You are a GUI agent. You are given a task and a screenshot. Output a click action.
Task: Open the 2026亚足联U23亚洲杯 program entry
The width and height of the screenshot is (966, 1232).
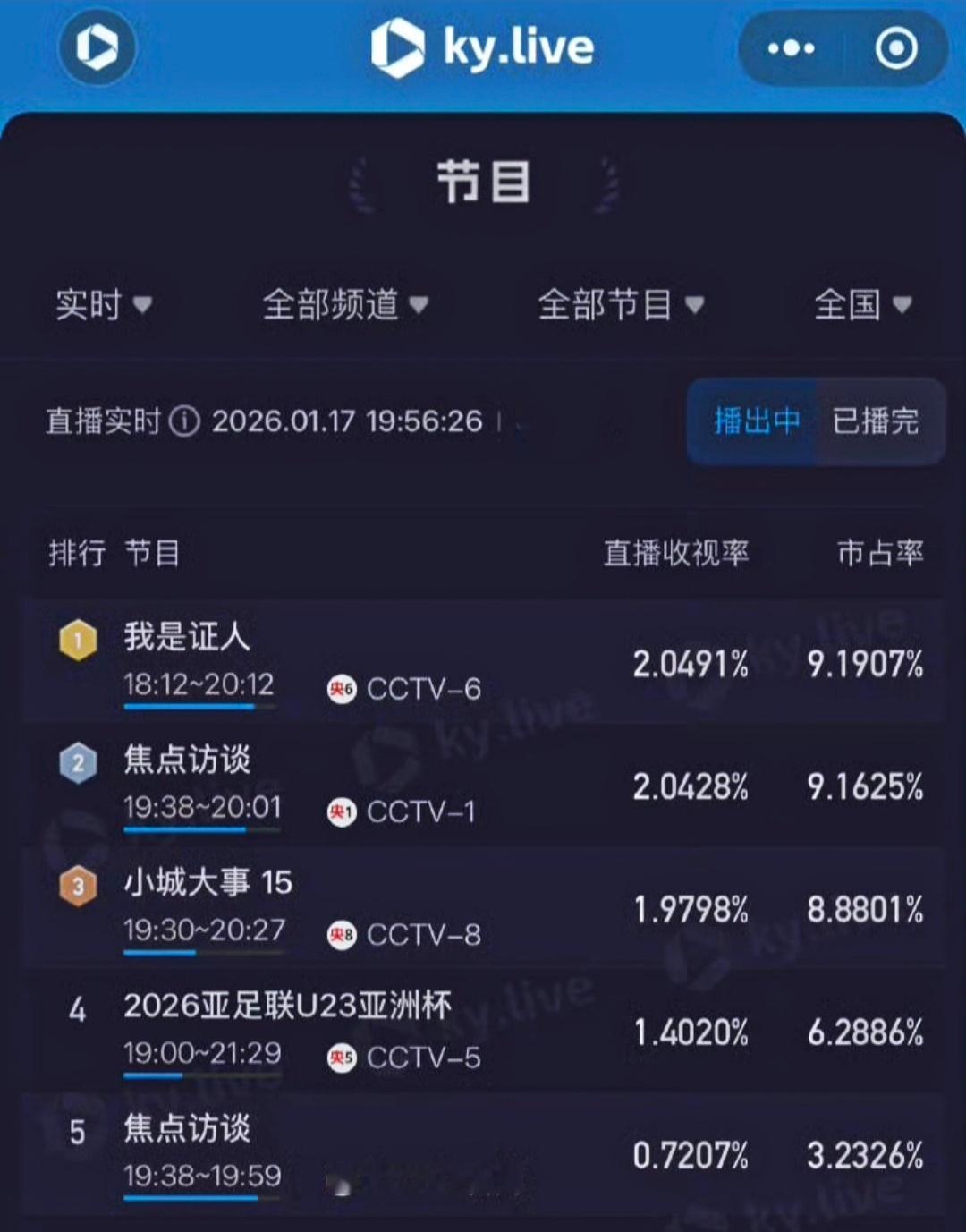pos(287,1006)
